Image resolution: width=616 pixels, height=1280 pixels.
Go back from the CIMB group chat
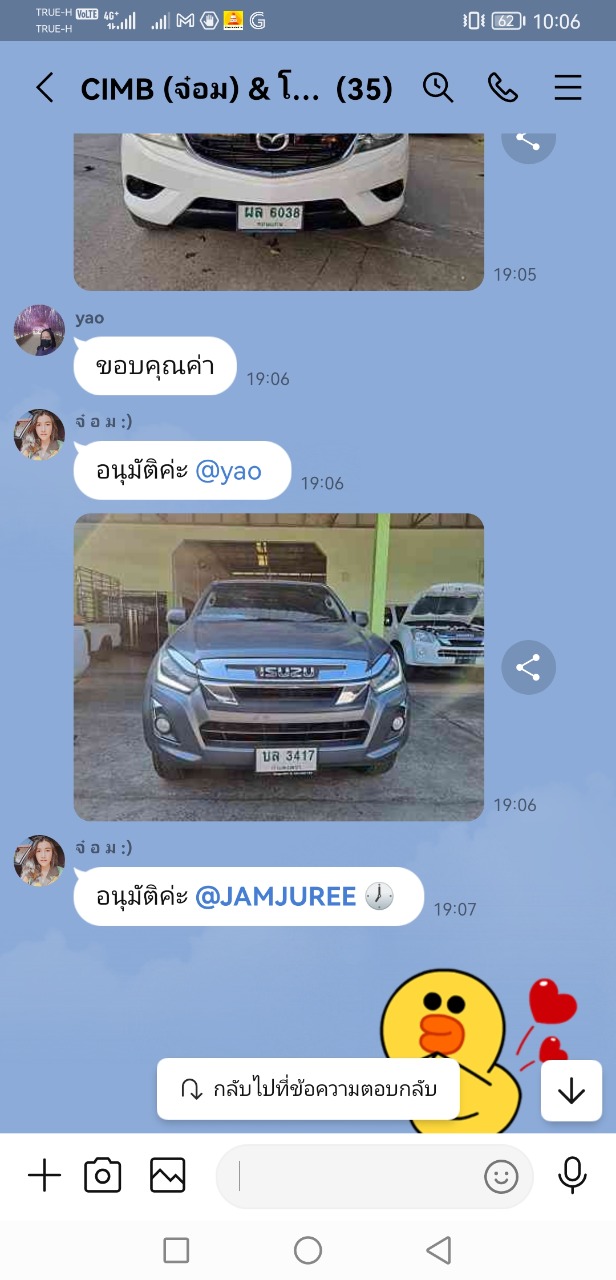(x=45, y=89)
